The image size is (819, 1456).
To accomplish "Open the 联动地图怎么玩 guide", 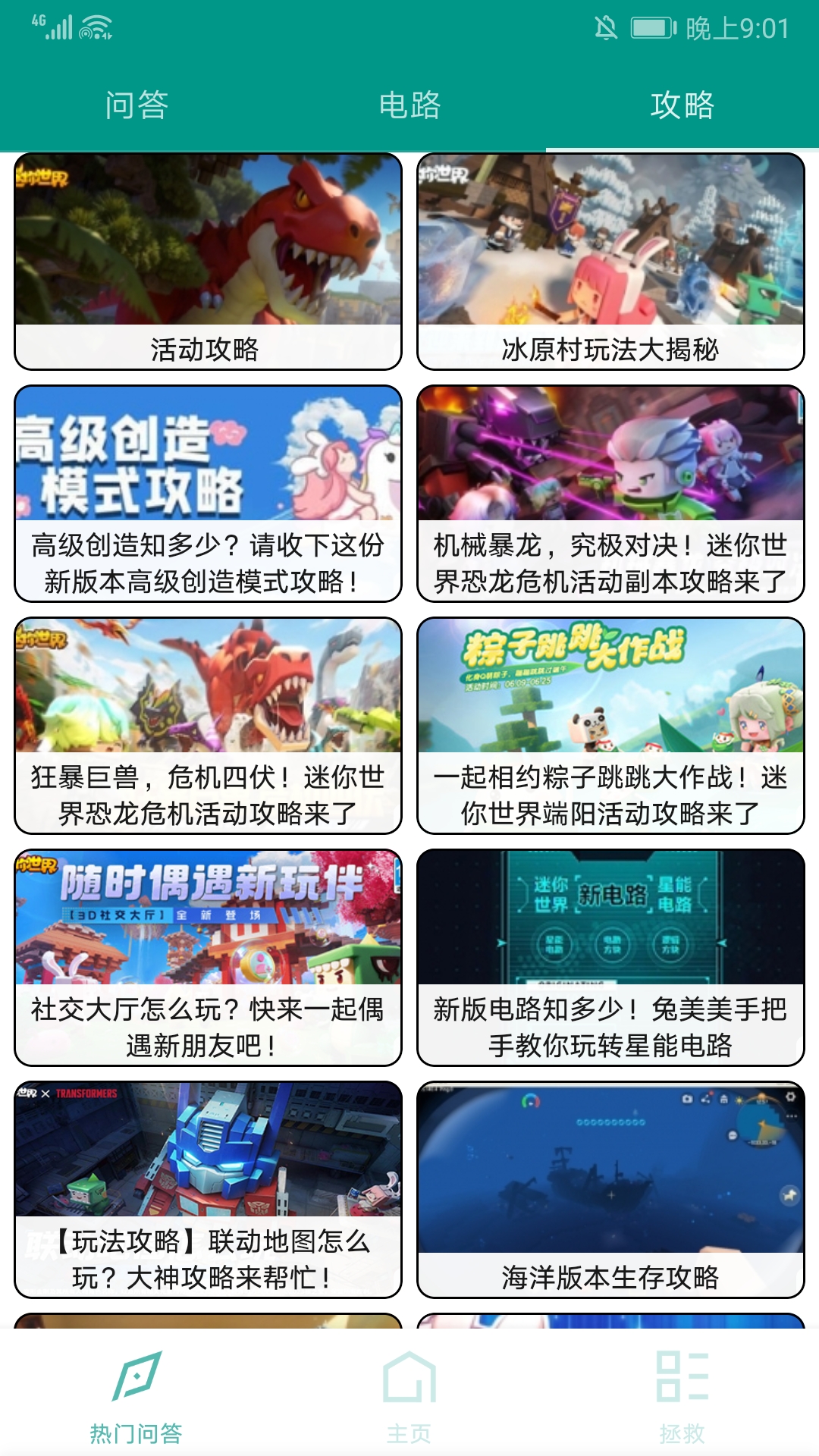I will click(208, 1190).
